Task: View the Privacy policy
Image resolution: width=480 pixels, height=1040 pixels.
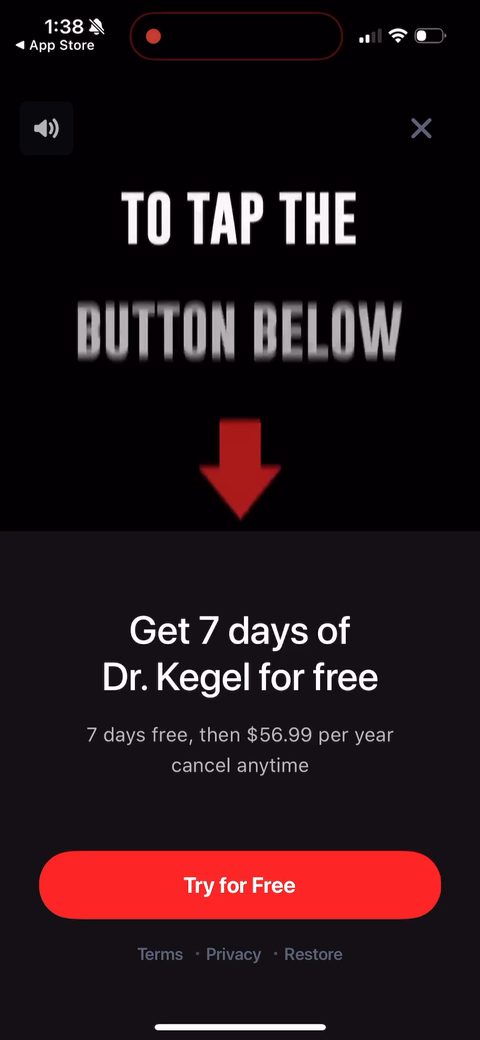Action: (233, 954)
